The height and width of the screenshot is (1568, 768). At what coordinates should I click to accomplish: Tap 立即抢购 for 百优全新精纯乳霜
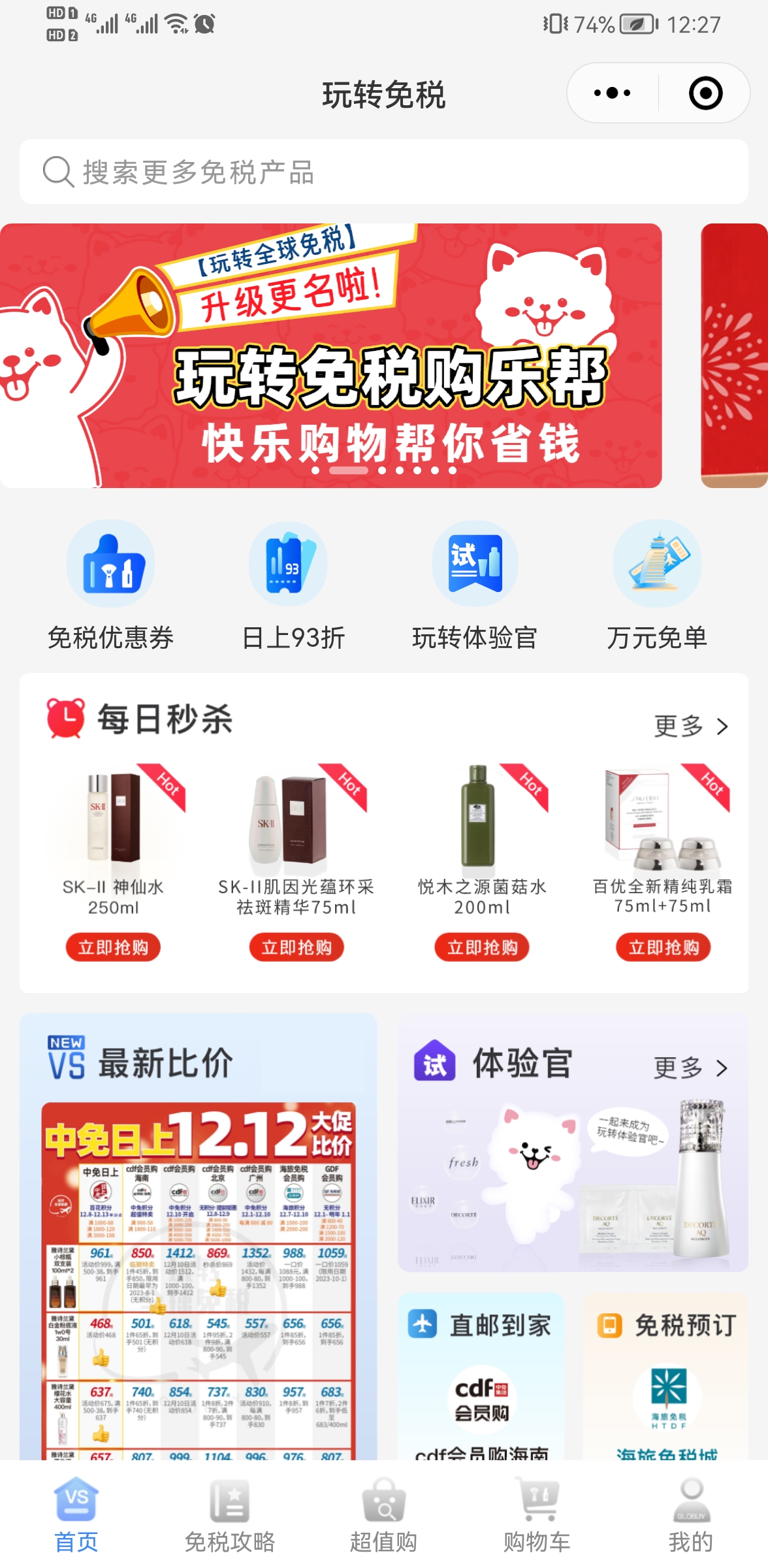[664, 947]
